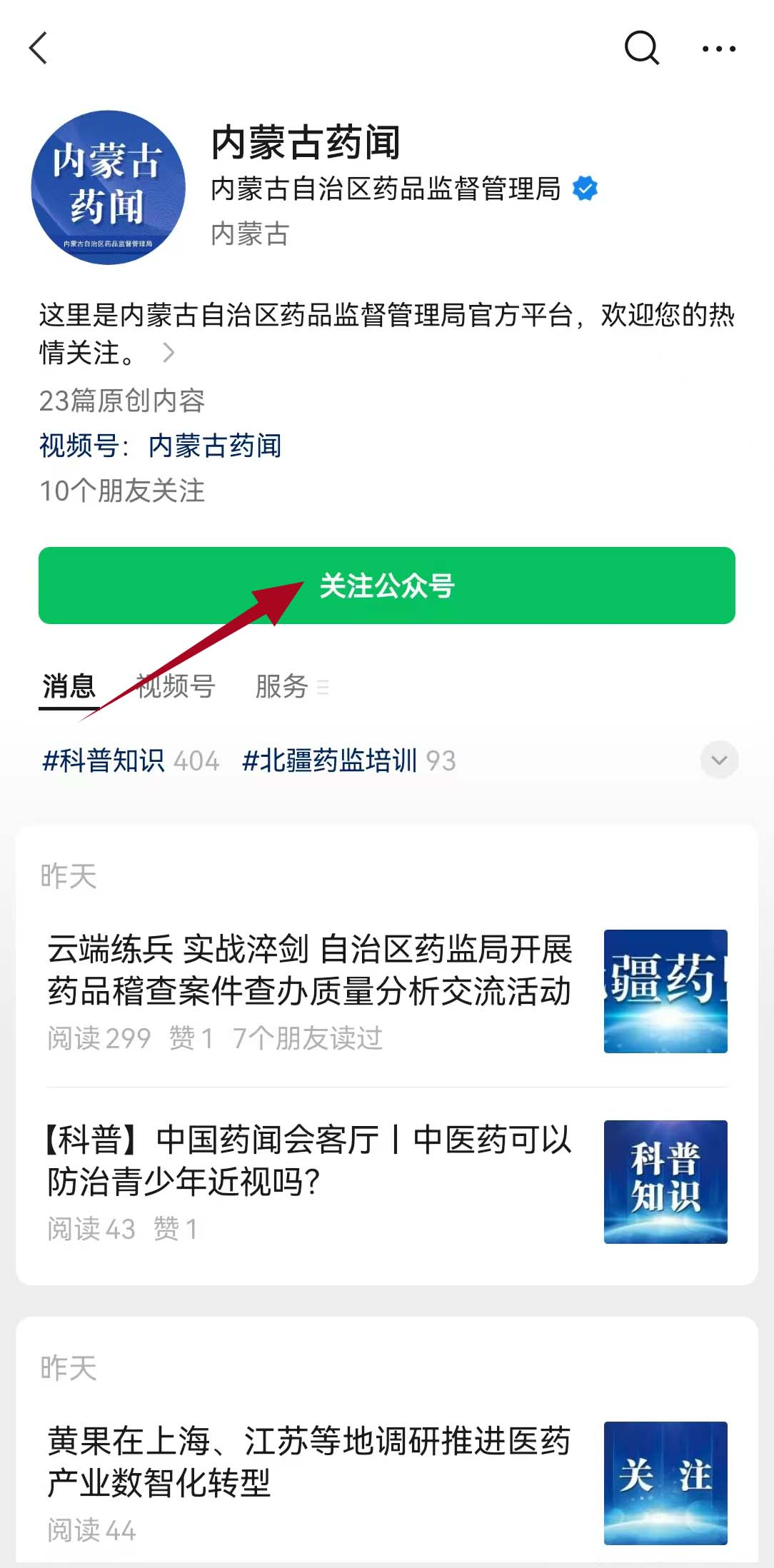
Task: Open the article 云端练兵 实战淬剑
Action: (x=310, y=970)
